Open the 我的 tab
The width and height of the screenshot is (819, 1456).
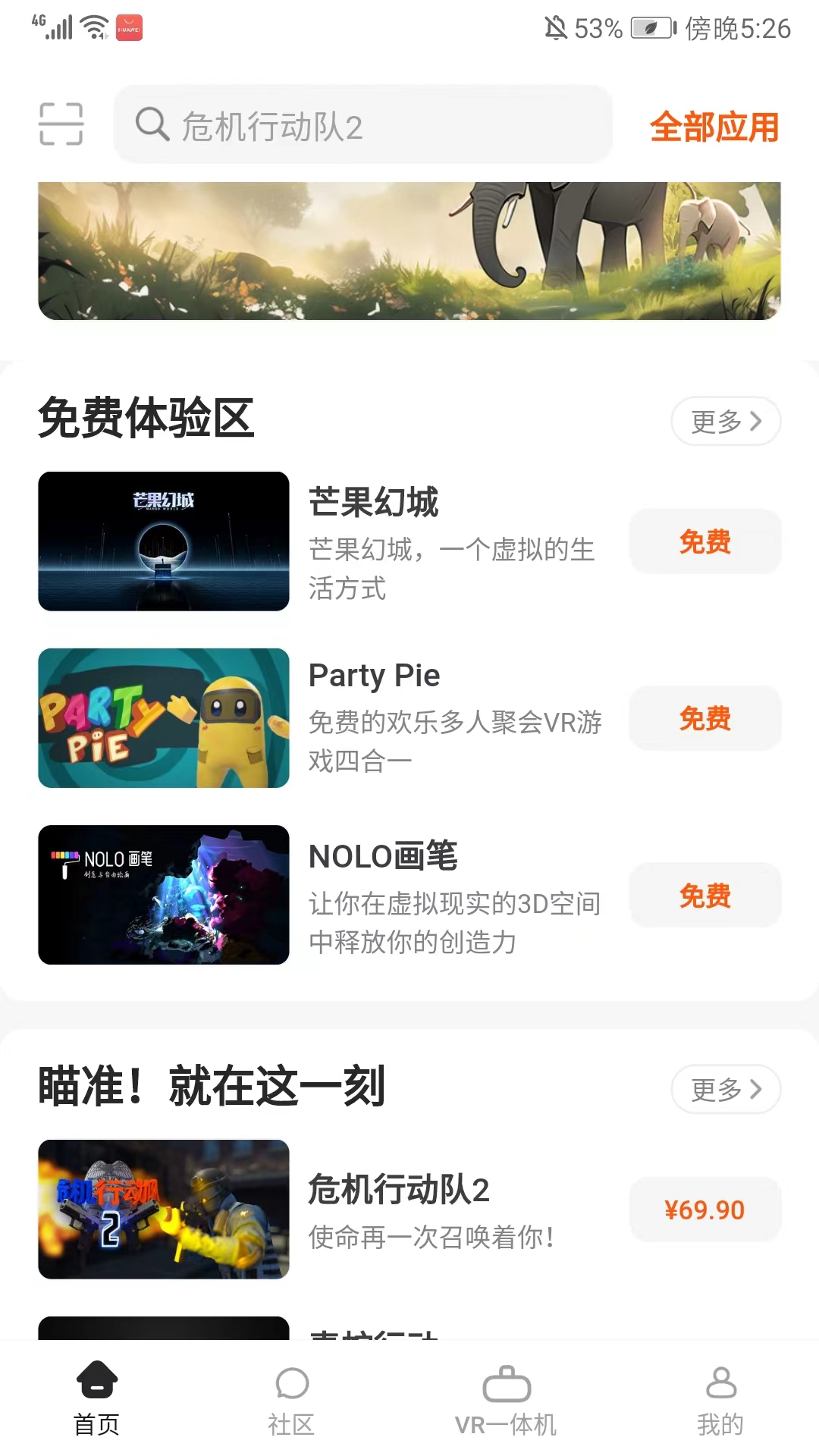(x=720, y=1399)
